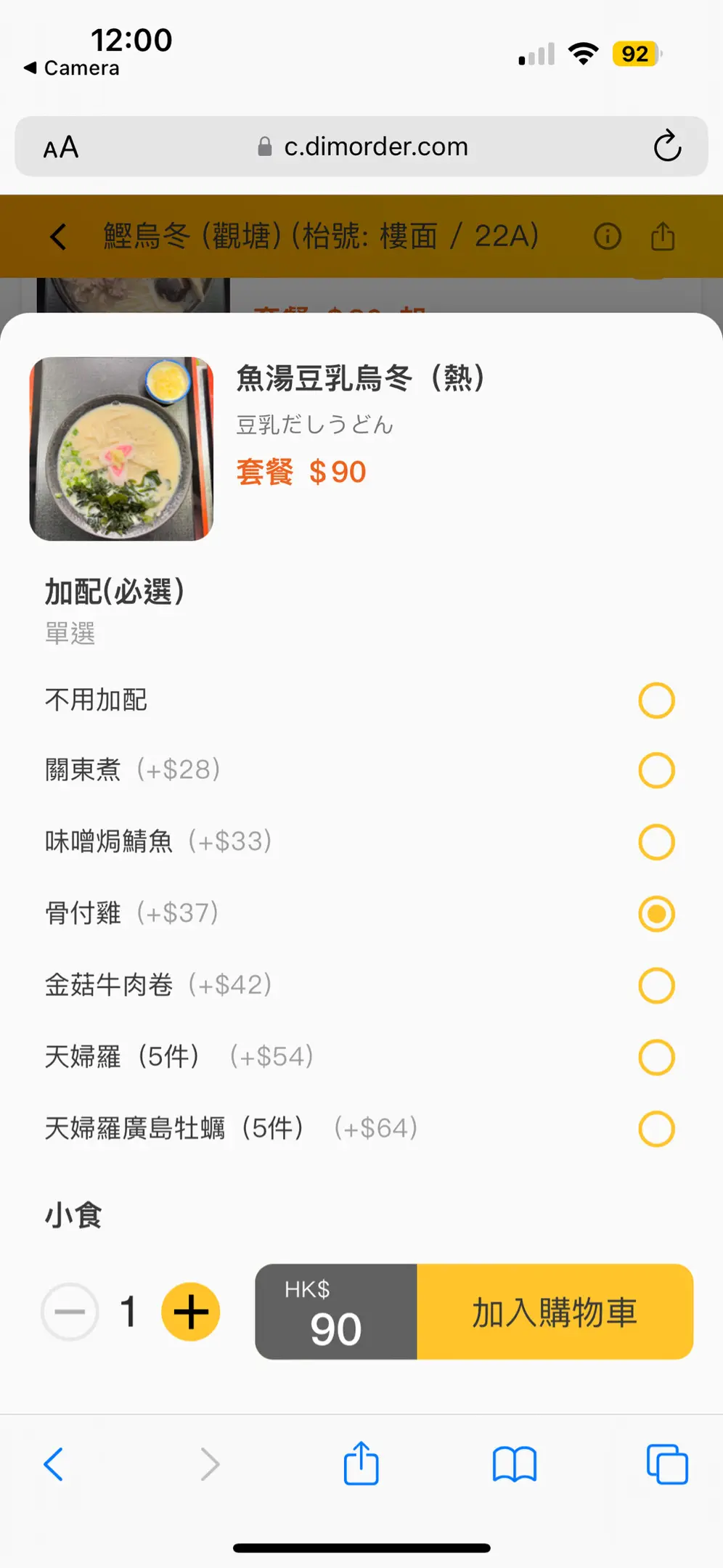
Task: Pick 金菇牛肉卷 (+$42) add-on
Action: 656,985
